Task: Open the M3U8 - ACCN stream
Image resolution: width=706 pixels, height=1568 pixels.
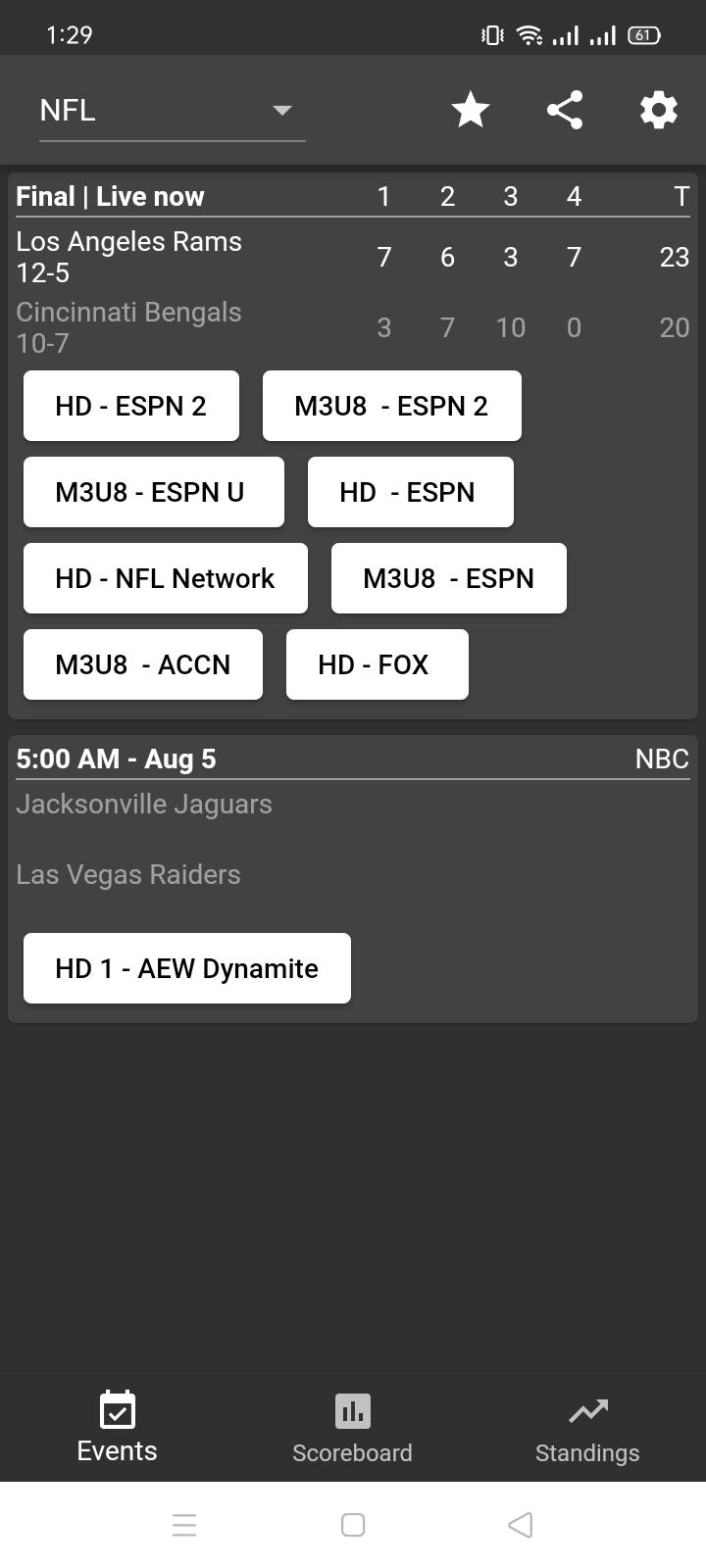Action: click(x=143, y=664)
